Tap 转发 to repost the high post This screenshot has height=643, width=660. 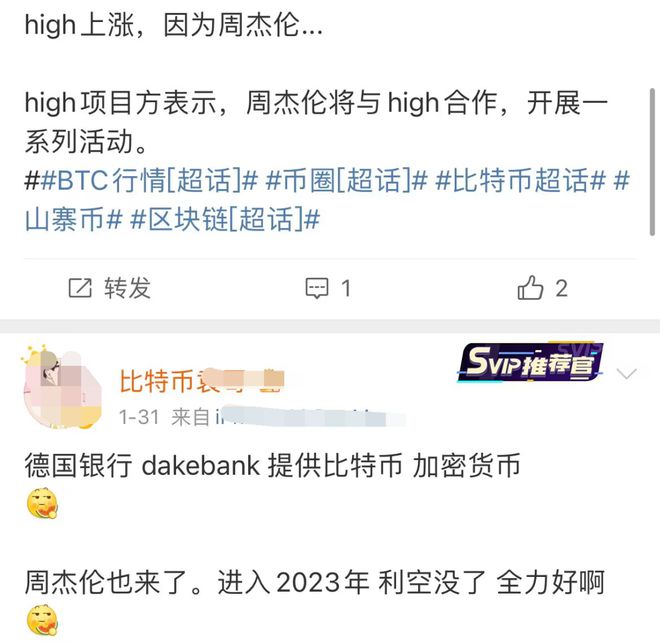(x=109, y=289)
